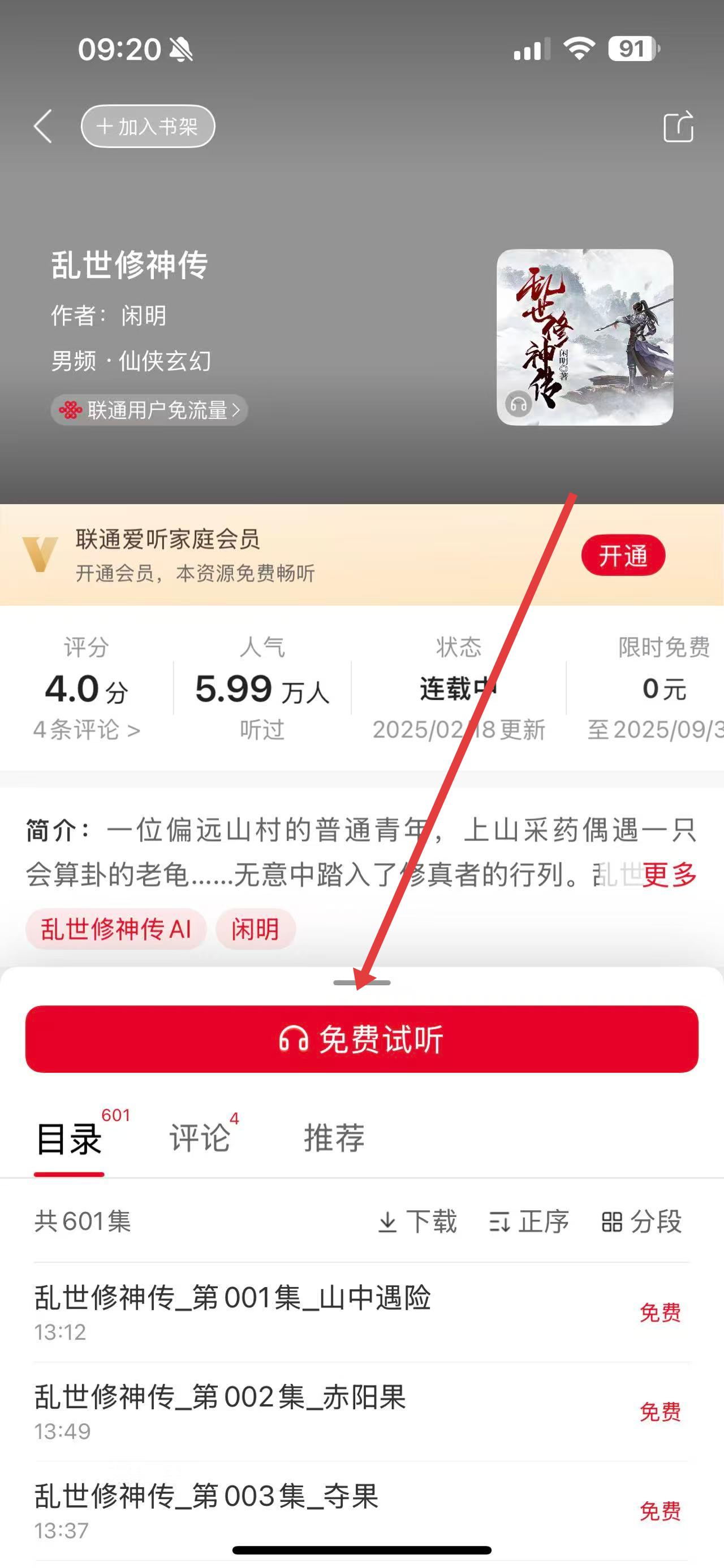The width and height of the screenshot is (724, 1568).
Task: Tap 开通 to activate membership
Action: click(x=622, y=555)
